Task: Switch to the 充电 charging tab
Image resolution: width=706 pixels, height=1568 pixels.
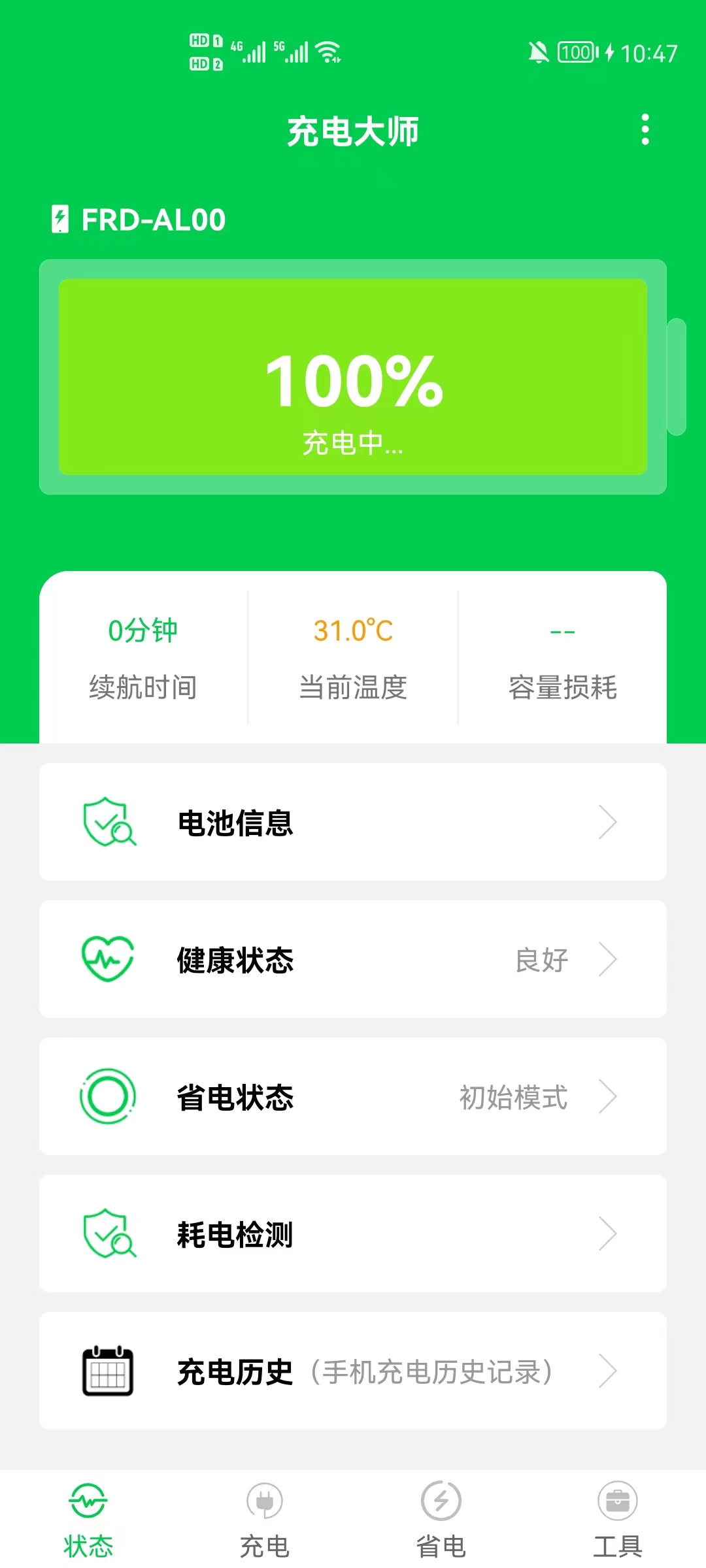Action: pyautogui.click(x=265, y=1519)
